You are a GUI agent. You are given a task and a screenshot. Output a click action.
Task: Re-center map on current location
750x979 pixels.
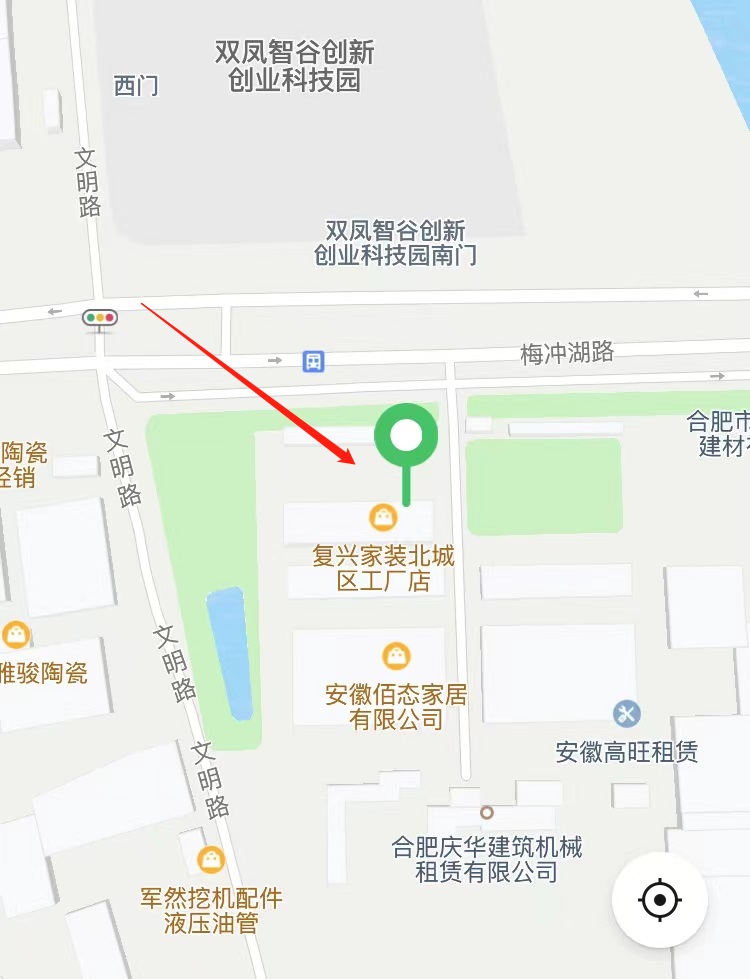point(660,900)
